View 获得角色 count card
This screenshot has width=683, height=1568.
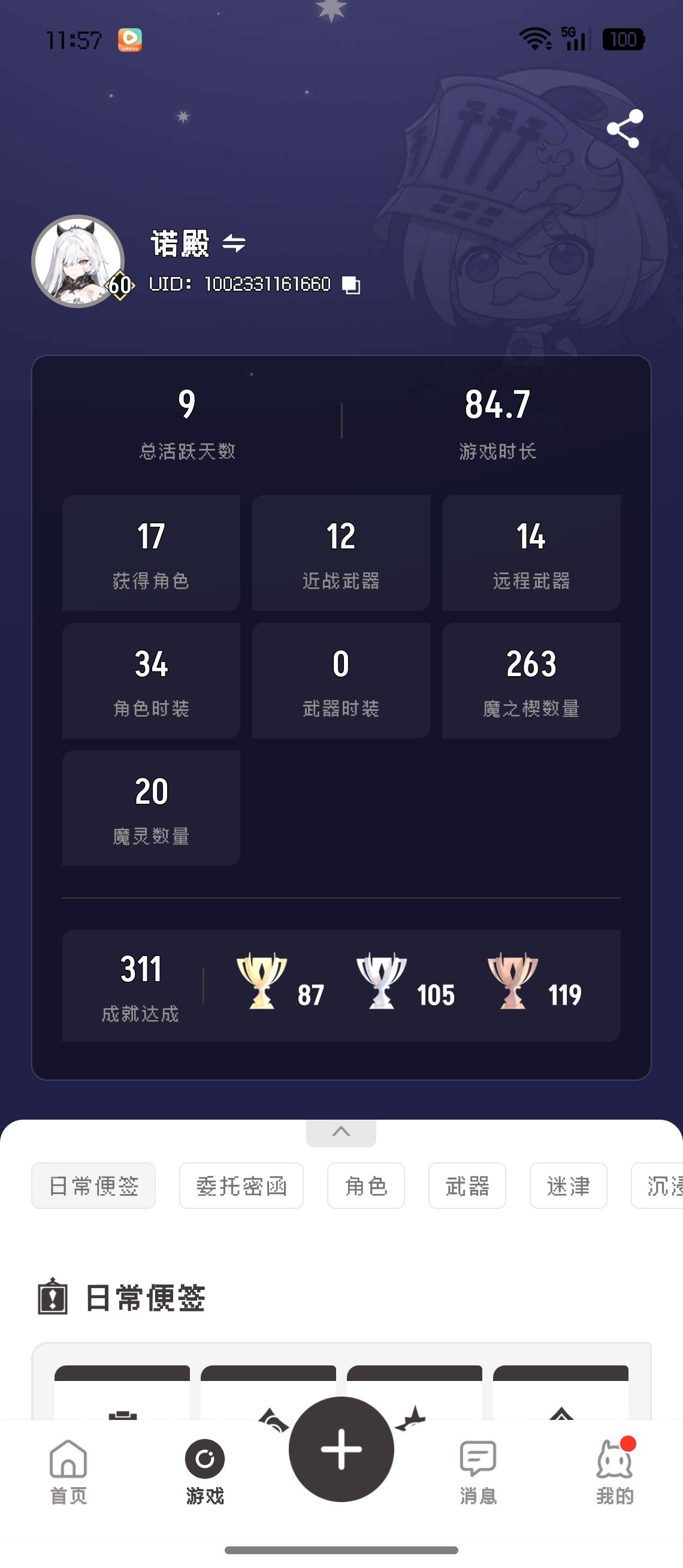pyautogui.click(x=151, y=553)
